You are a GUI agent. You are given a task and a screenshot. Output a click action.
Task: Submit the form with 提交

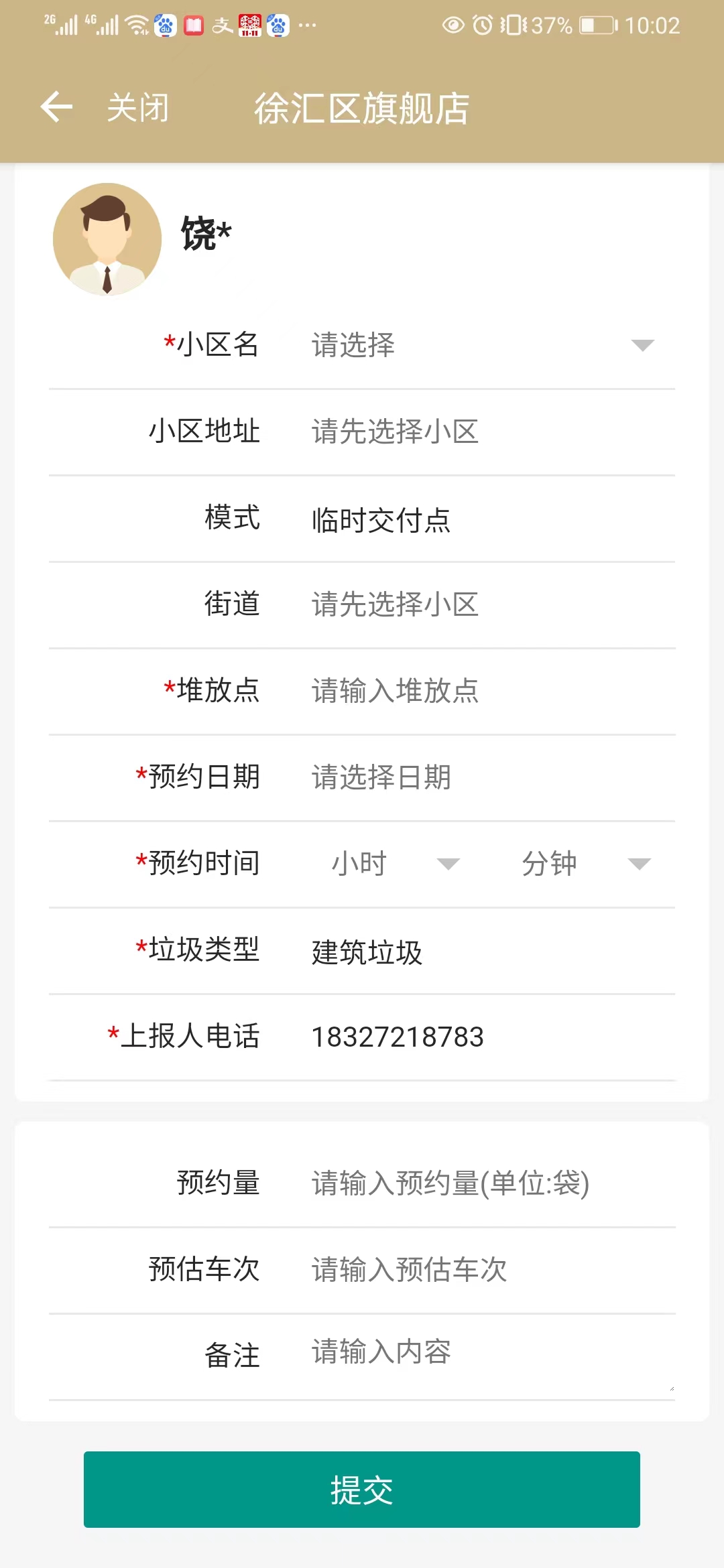point(362,1490)
